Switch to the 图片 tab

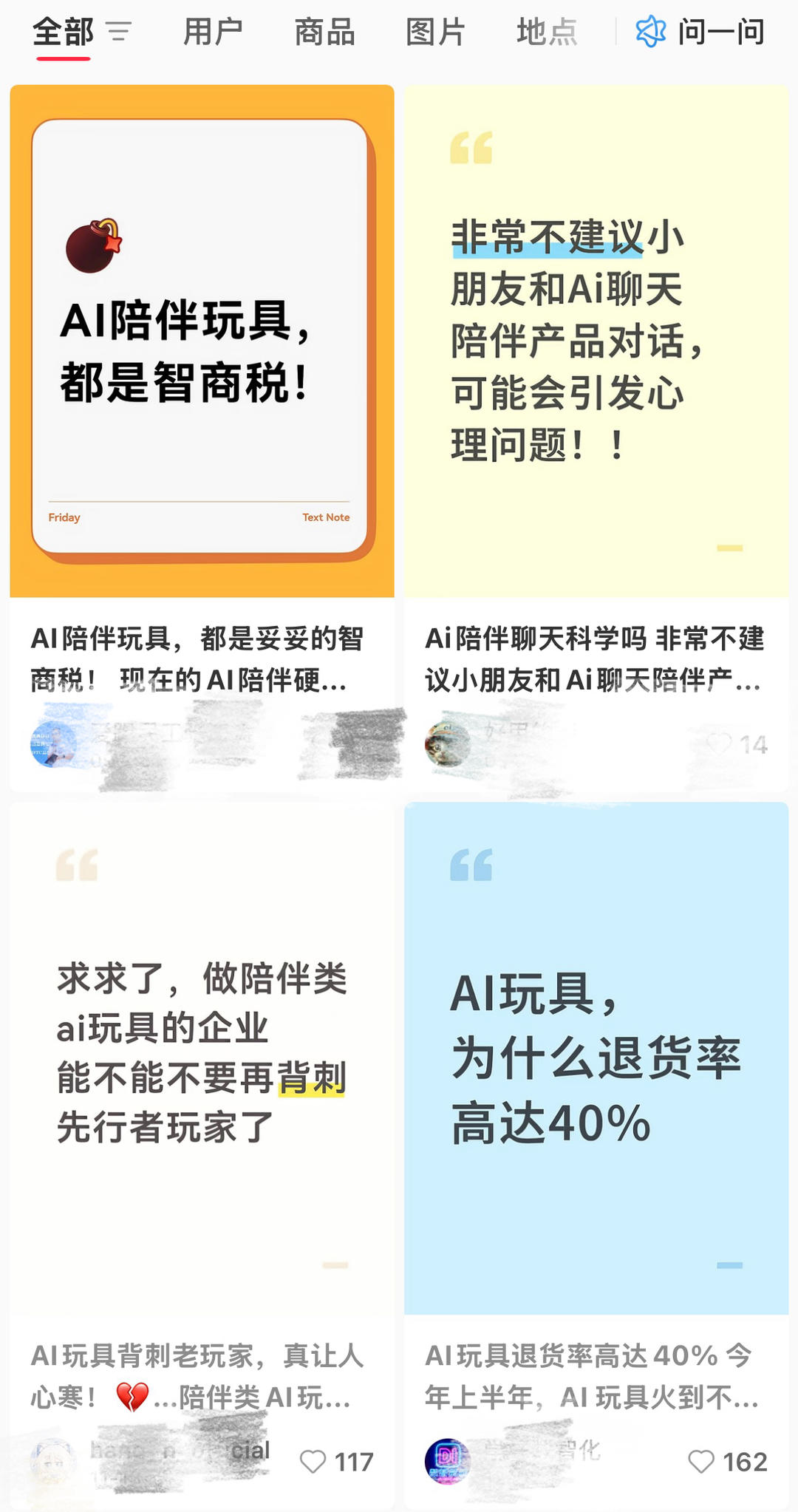pos(435,32)
